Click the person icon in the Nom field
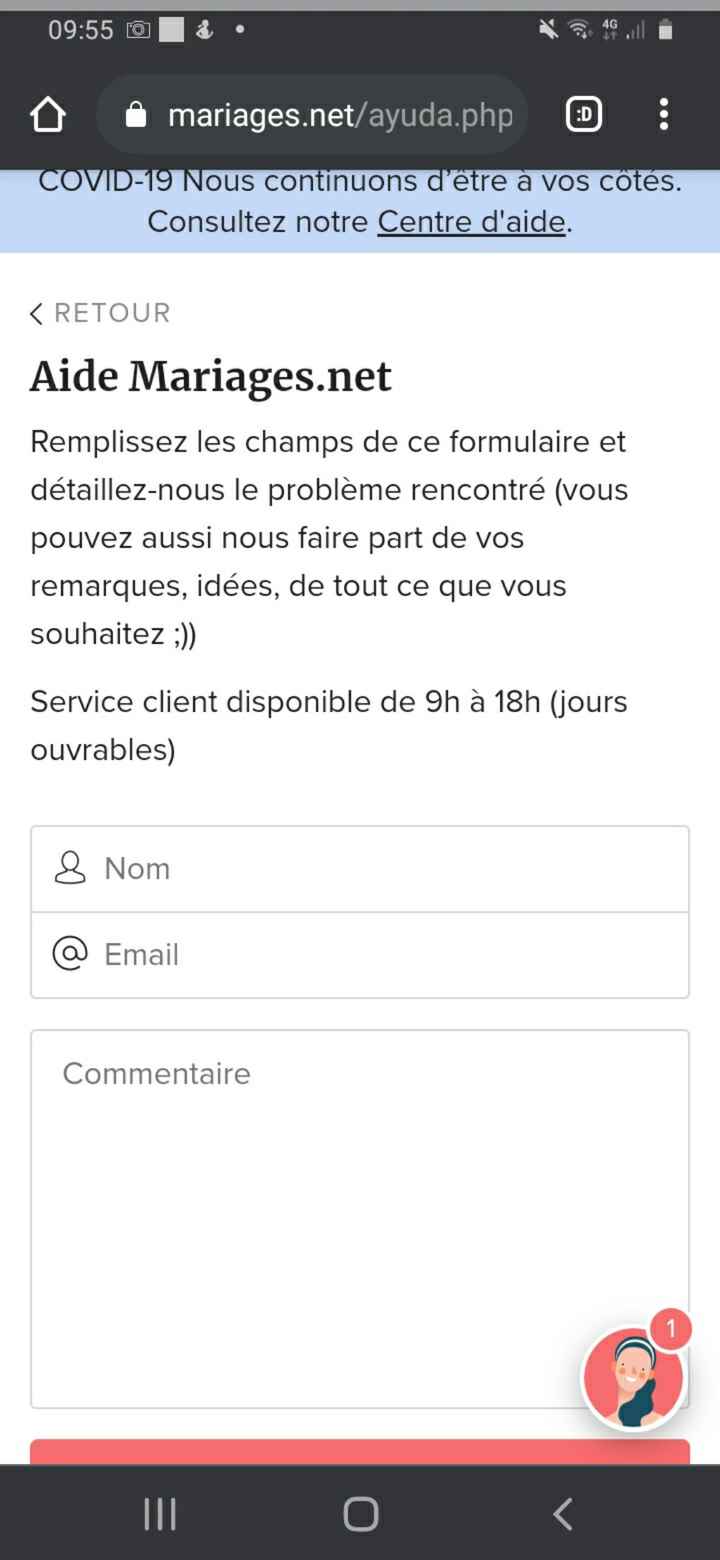The width and height of the screenshot is (720, 1560). point(68,868)
